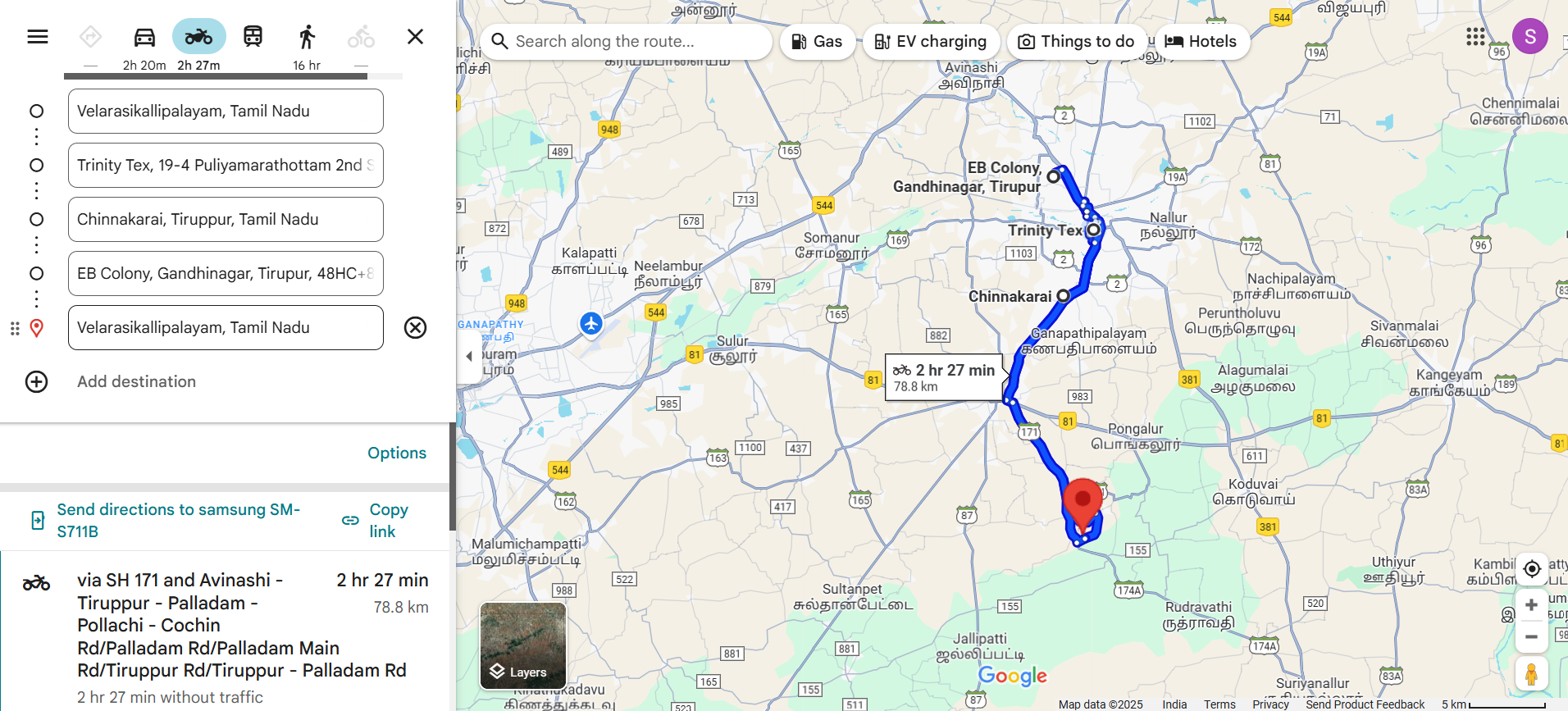Show Hotels along the route
Screen dimensions: 1568x711
[1201, 42]
